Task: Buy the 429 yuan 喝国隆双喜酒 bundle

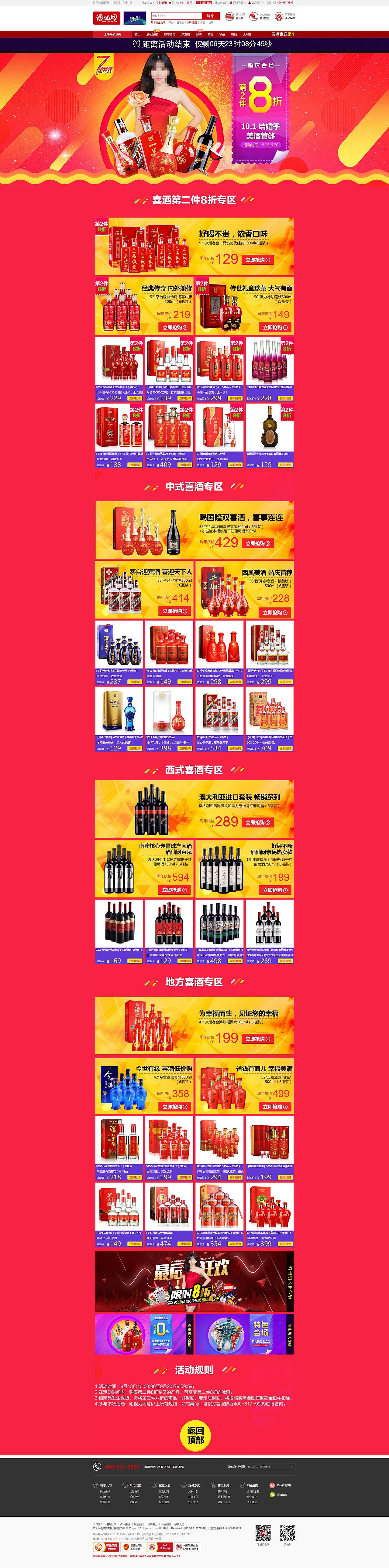Action: (258, 544)
